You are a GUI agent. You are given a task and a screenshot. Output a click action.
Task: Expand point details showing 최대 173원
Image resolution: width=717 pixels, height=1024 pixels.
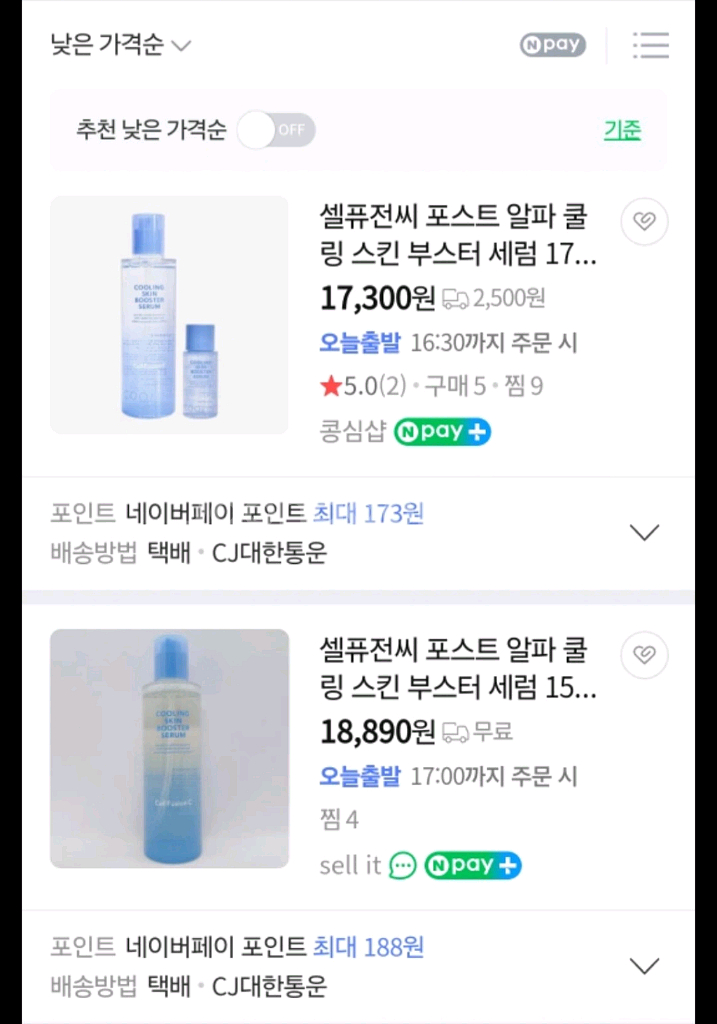645,532
